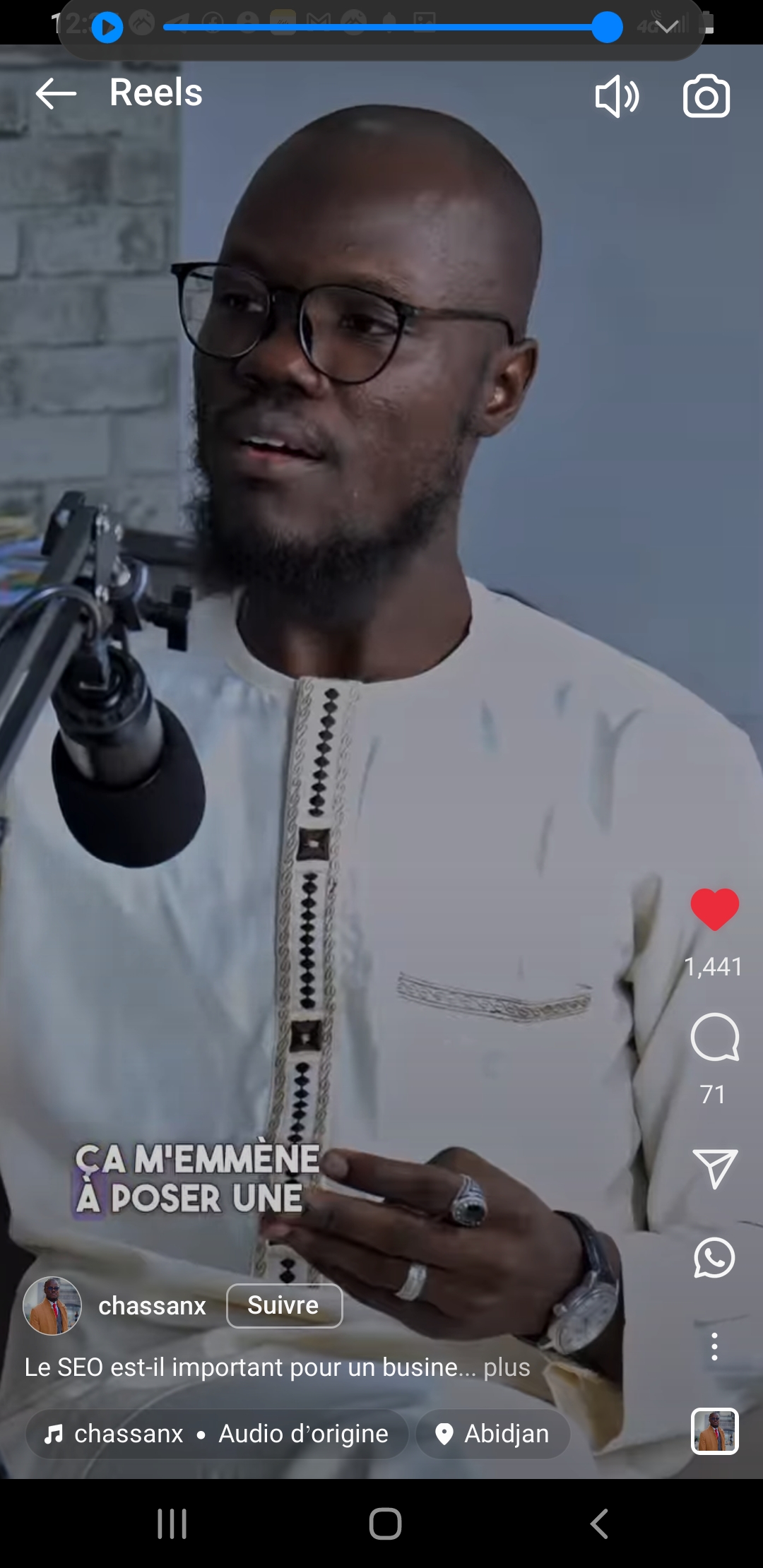The height and width of the screenshot is (1568, 763).
Task: Share the reel with the paper plane icon
Action: pos(715,1168)
